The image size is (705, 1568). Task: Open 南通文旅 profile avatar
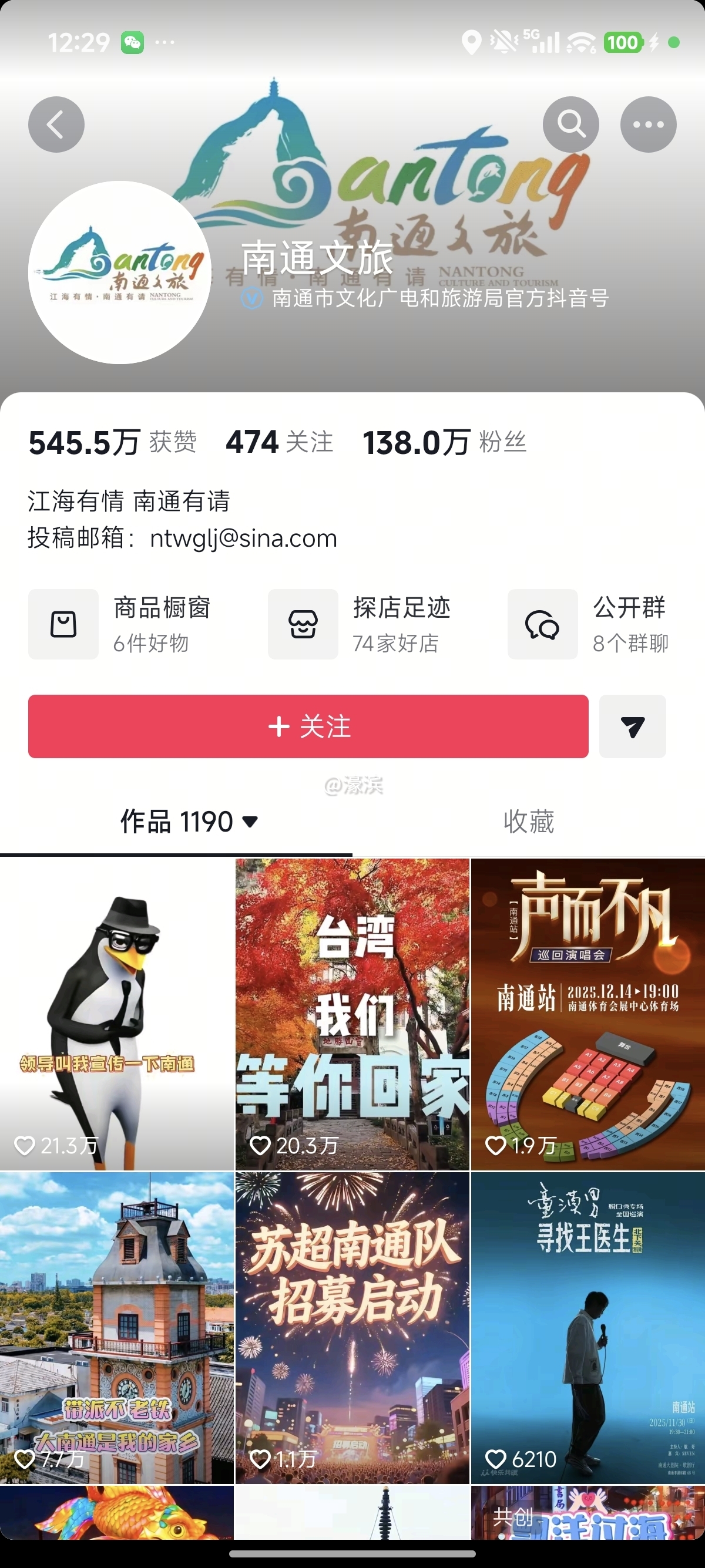119,272
